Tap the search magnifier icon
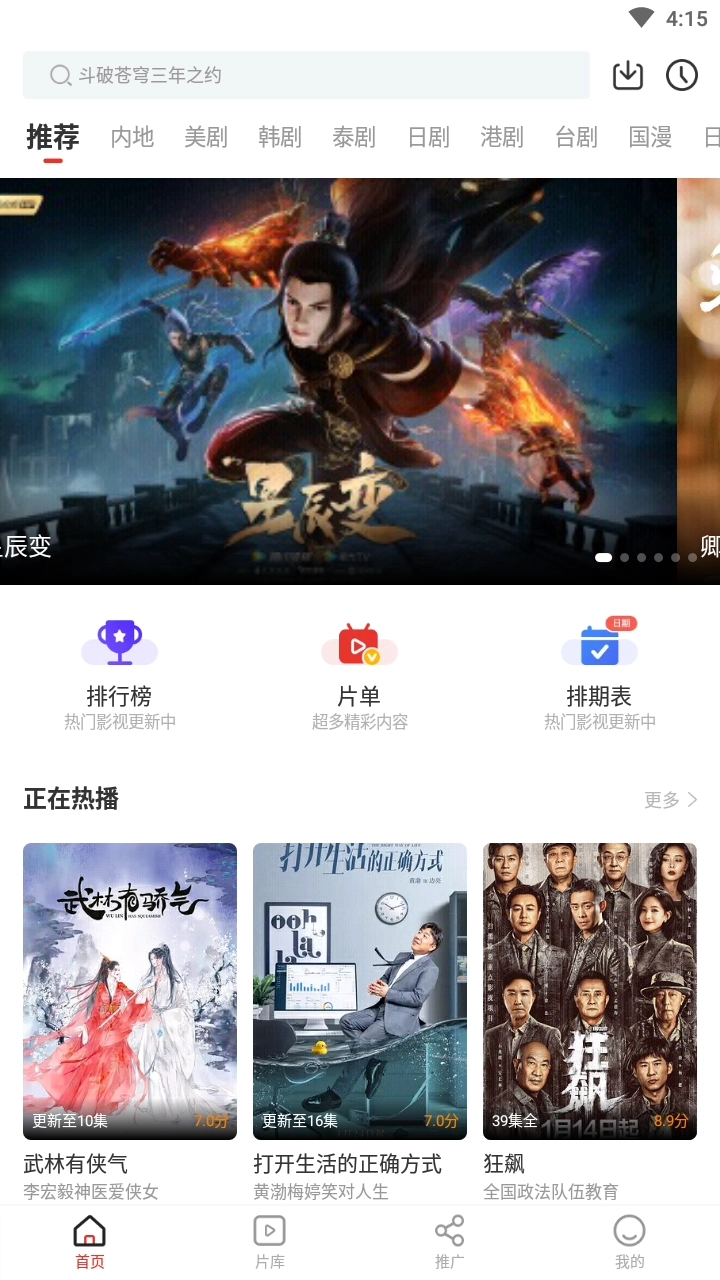The width and height of the screenshot is (720, 1280). [x=58, y=75]
